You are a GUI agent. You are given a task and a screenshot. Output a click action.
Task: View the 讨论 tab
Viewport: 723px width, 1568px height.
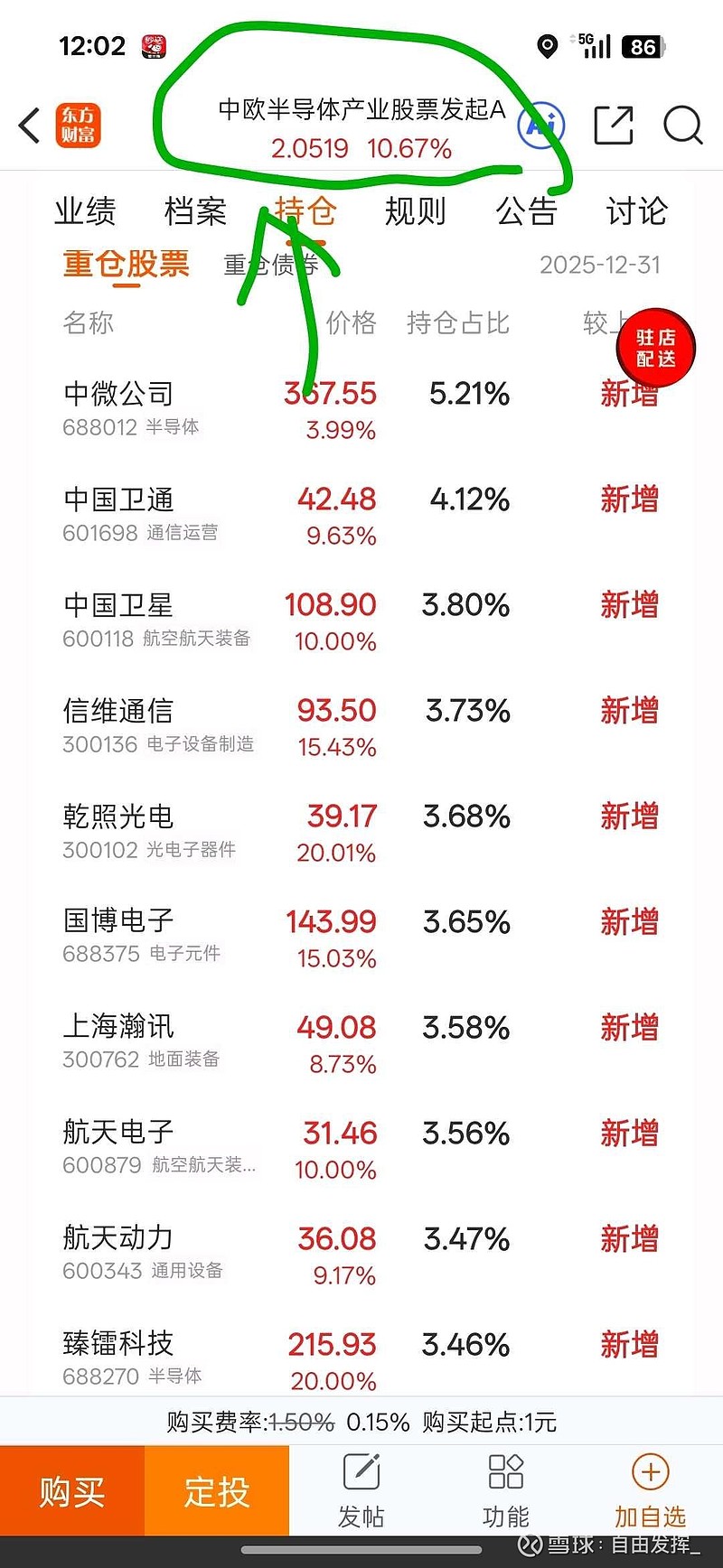(x=636, y=211)
